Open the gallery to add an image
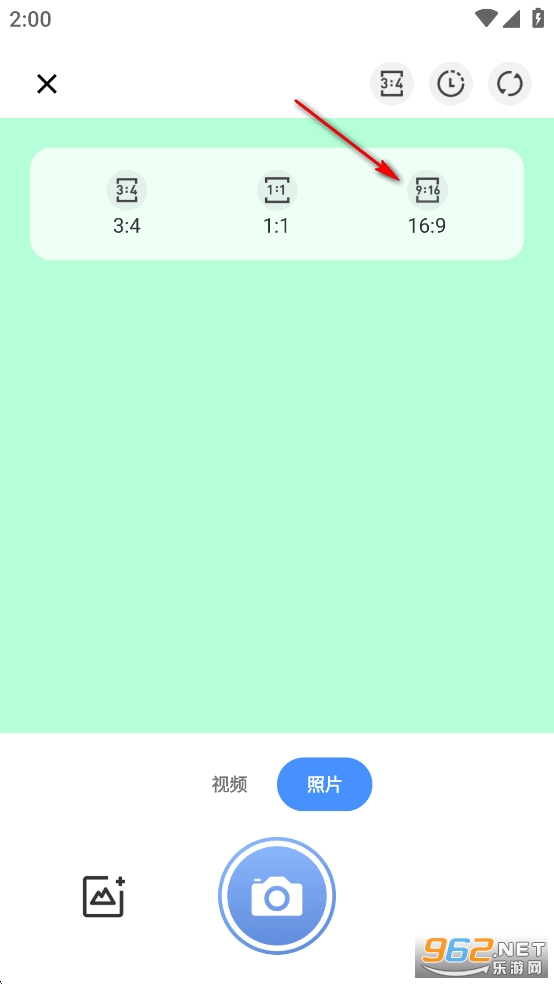The image size is (554, 984). (x=104, y=896)
